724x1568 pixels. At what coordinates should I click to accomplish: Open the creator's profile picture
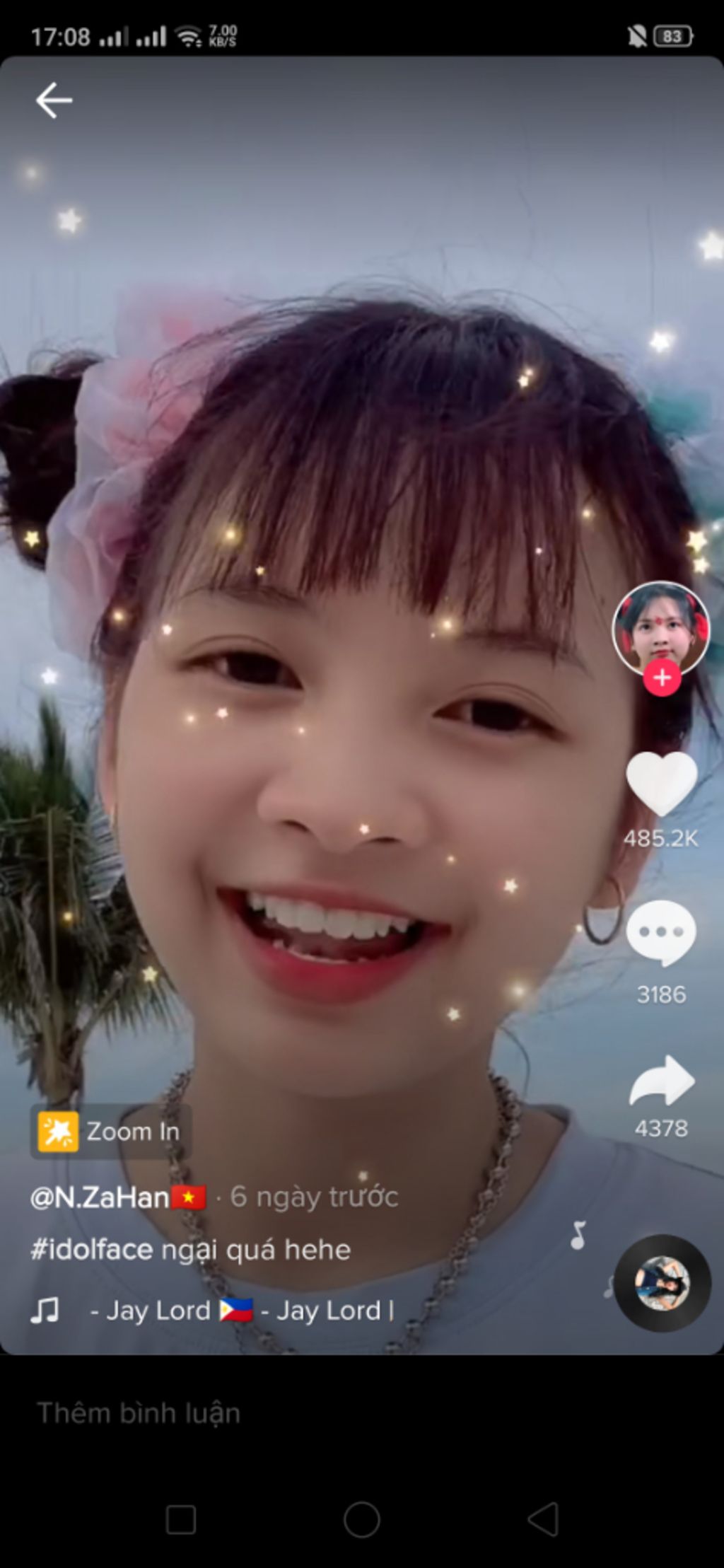(x=660, y=626)
